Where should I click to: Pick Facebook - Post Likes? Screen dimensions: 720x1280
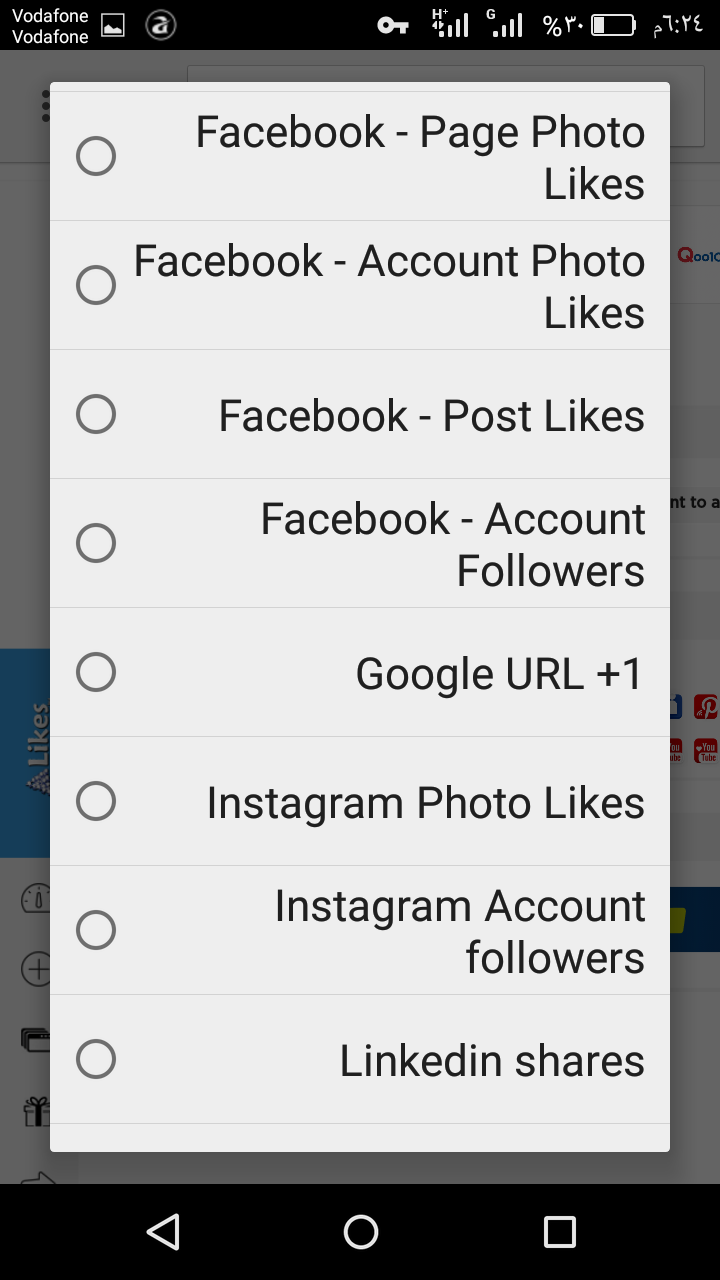(x=360, y=414)
